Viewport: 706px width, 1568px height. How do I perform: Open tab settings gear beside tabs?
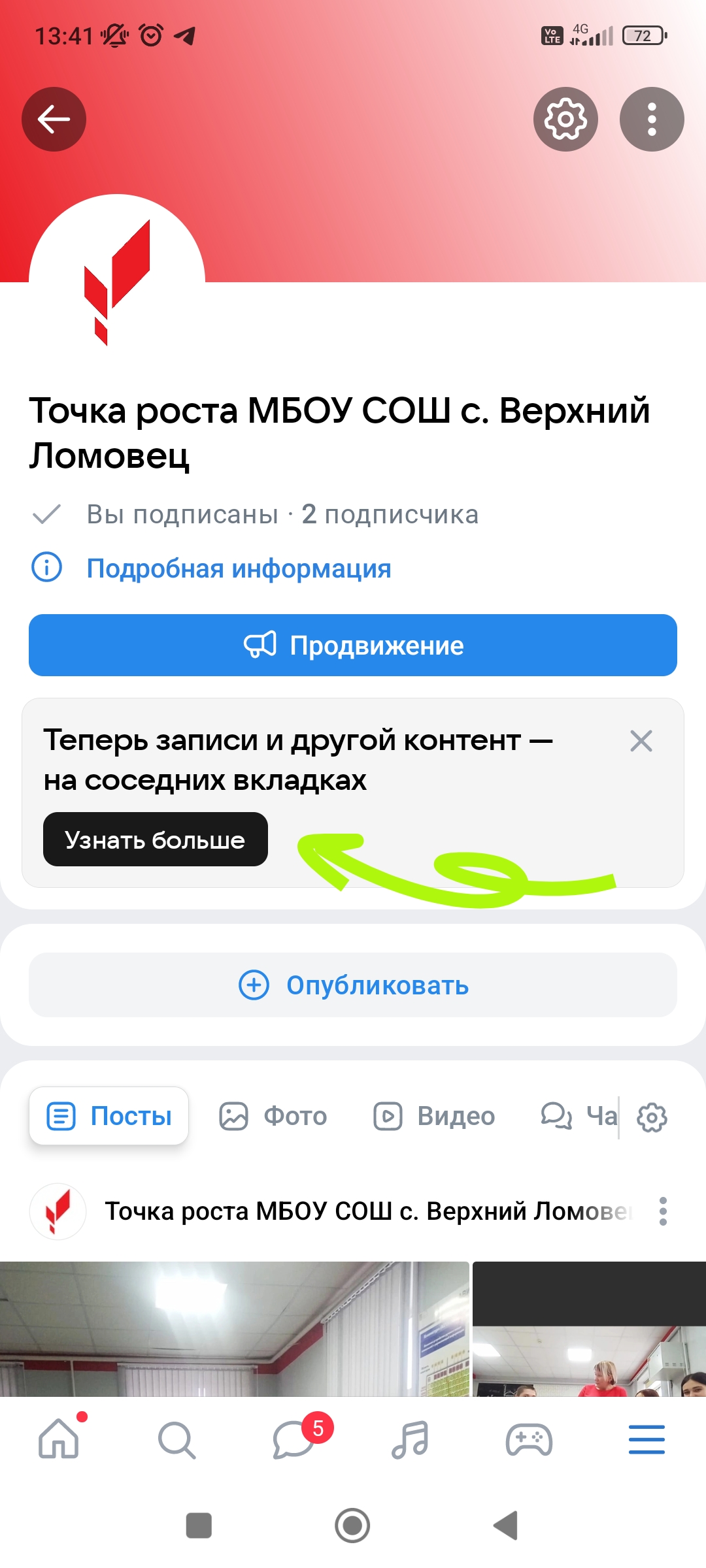[x=652, y=1117]
